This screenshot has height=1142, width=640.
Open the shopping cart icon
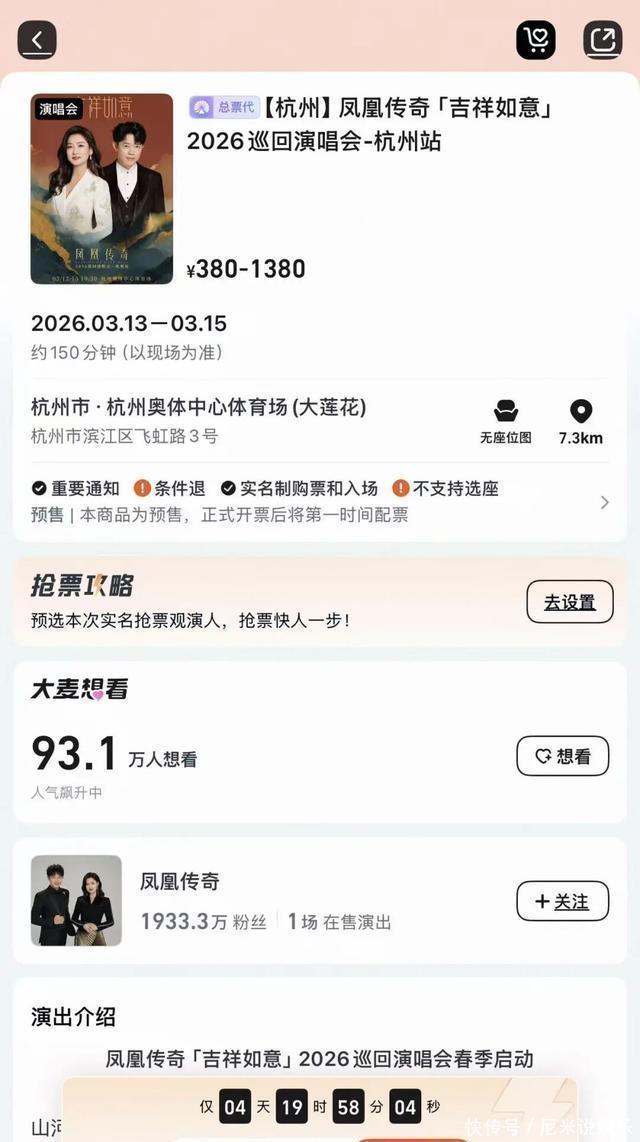point(536,40)
